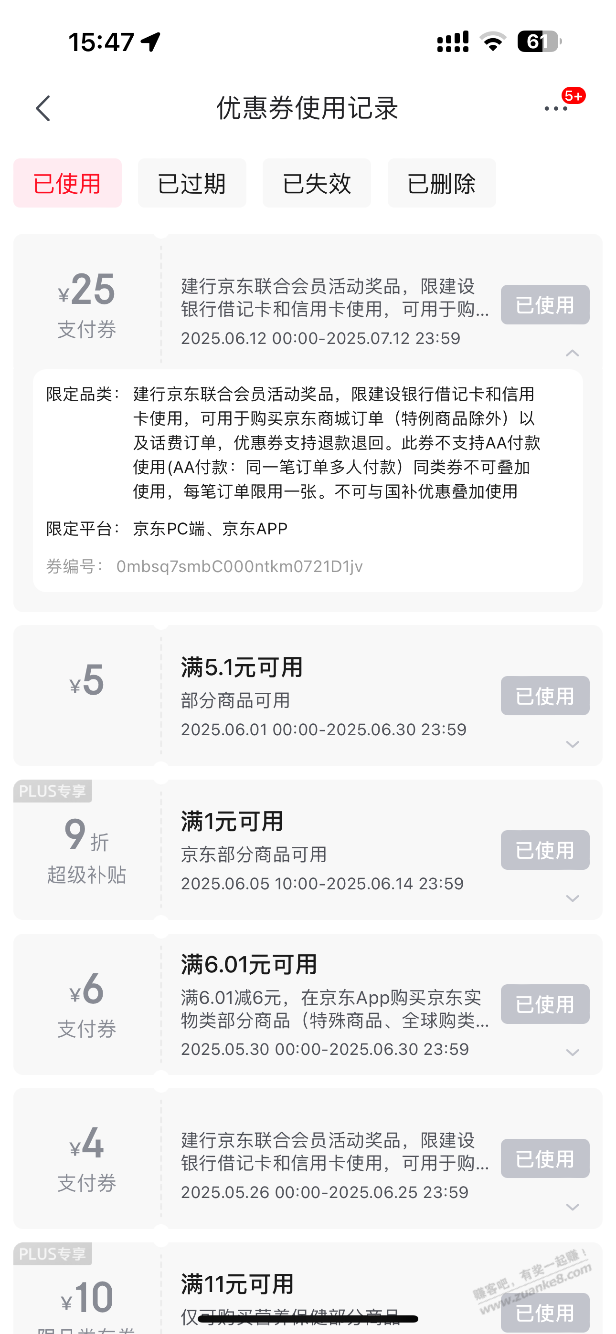
Task: Tap 已使用 button on ¥4 coupon
Action: click(x=545, y=1158)
